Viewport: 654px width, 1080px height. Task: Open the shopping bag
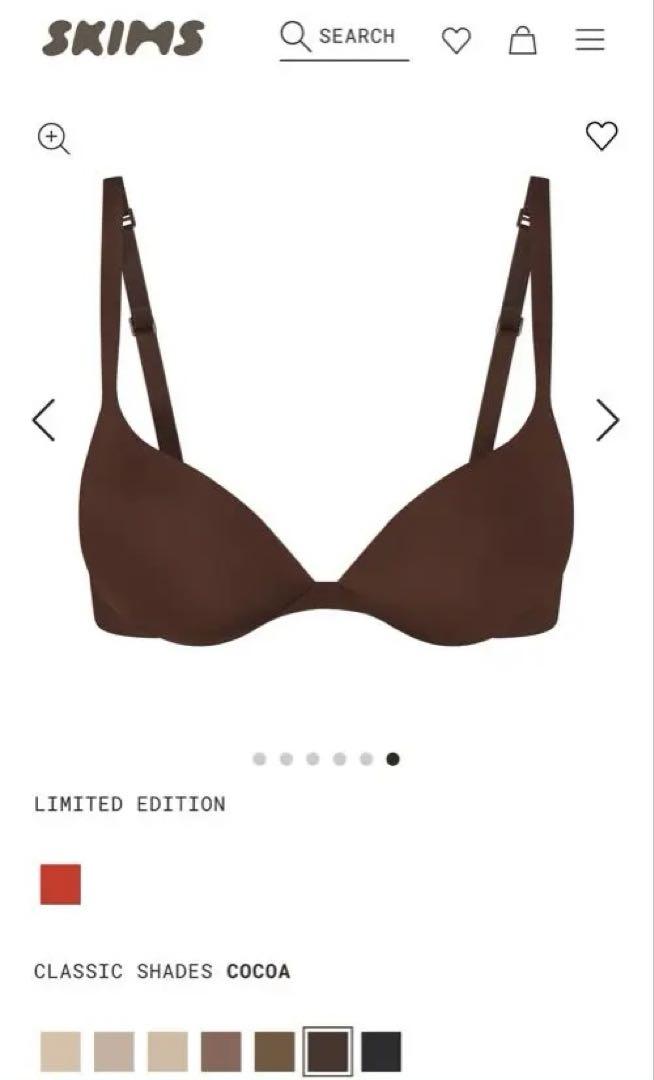pyautogui.click(x=522, y=40)
